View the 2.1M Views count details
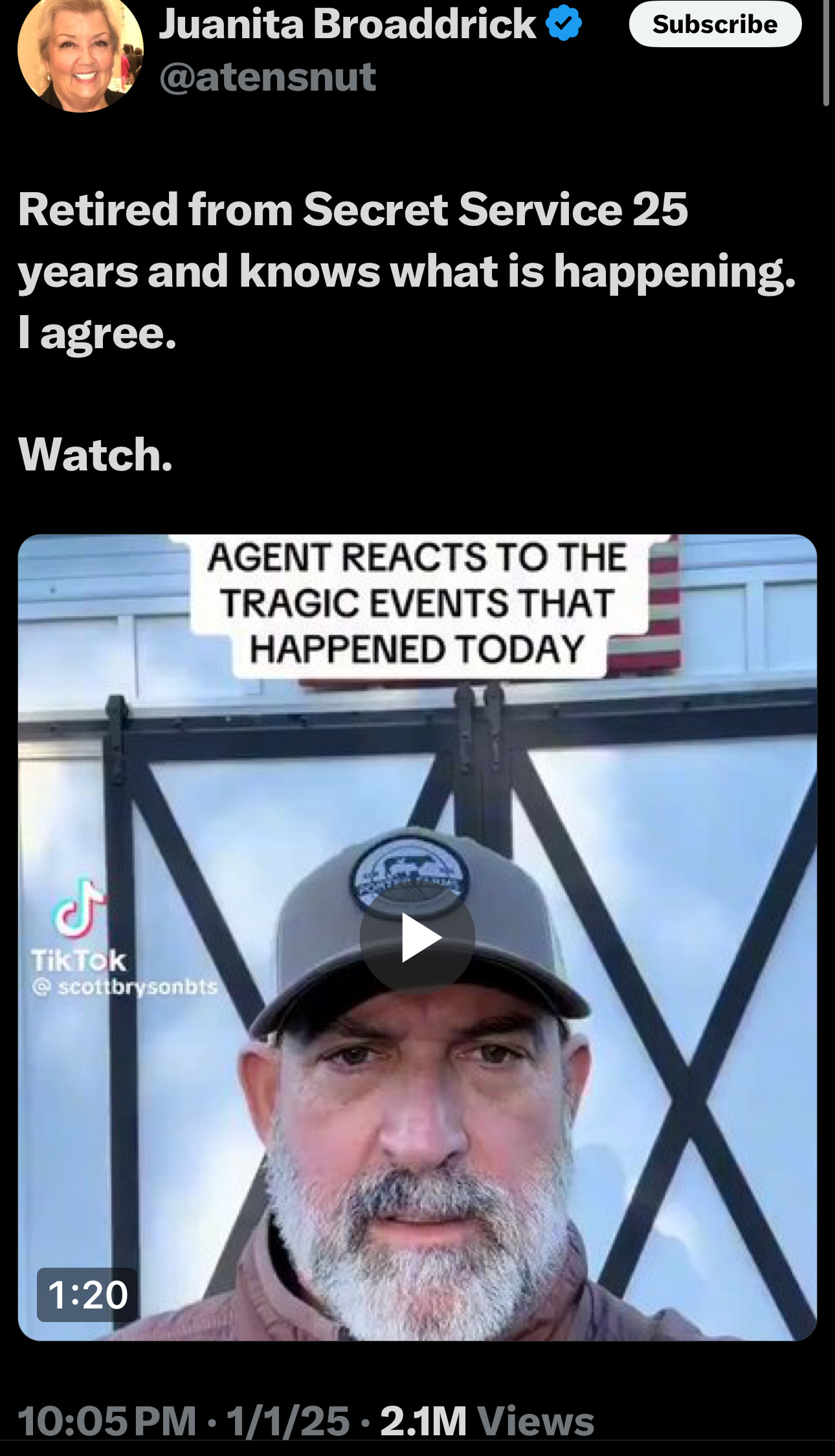This screenshot has width=835, height=1456. tap(487, 1422)
